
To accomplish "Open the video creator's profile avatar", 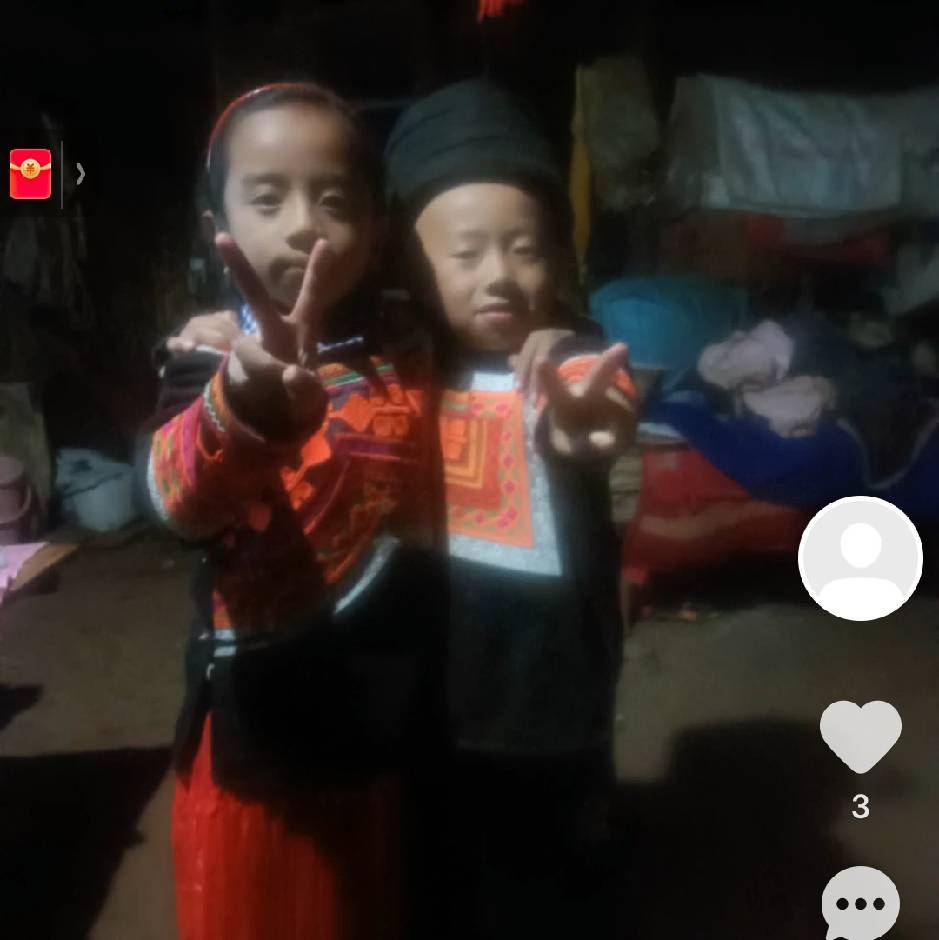I will pos(860,558).
